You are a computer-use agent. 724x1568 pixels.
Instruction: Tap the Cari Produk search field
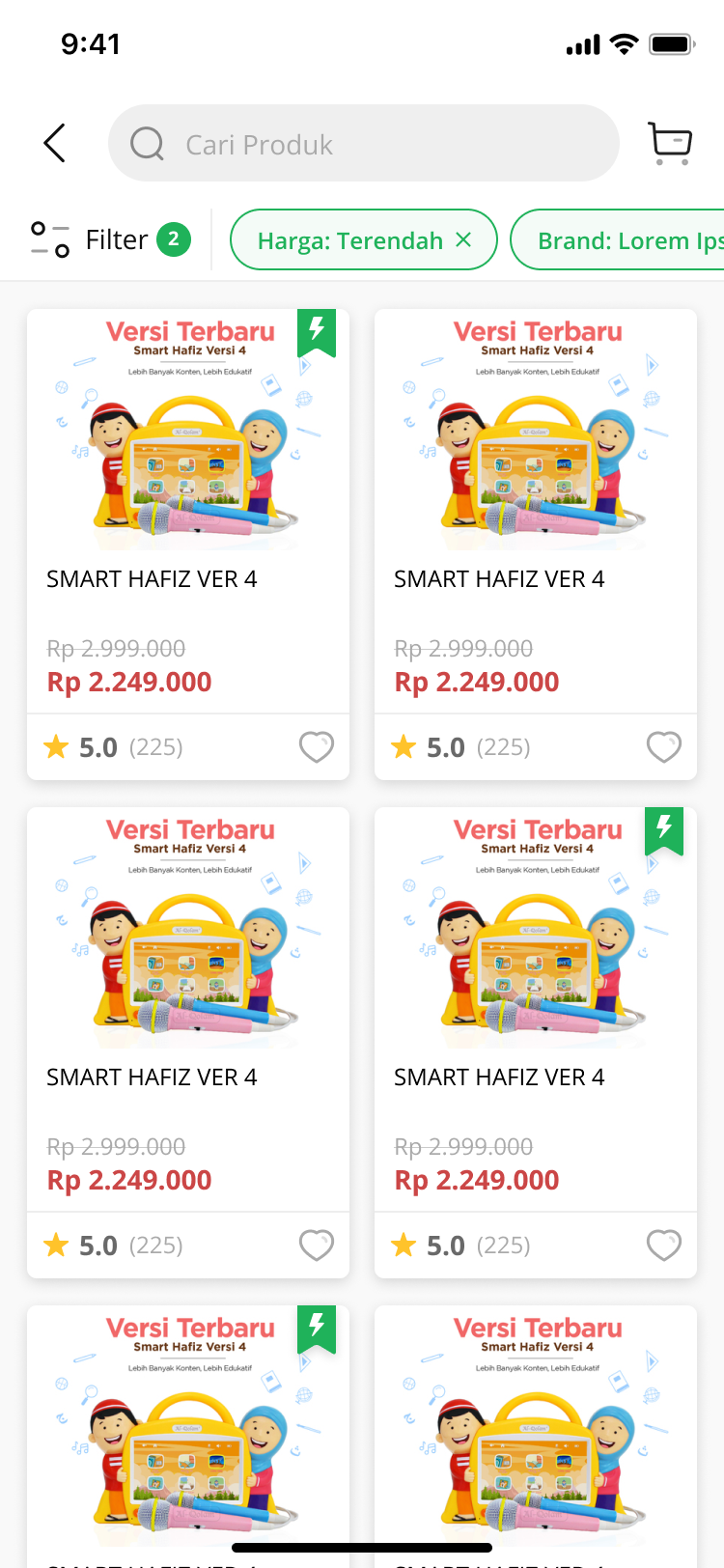[363, 144]
